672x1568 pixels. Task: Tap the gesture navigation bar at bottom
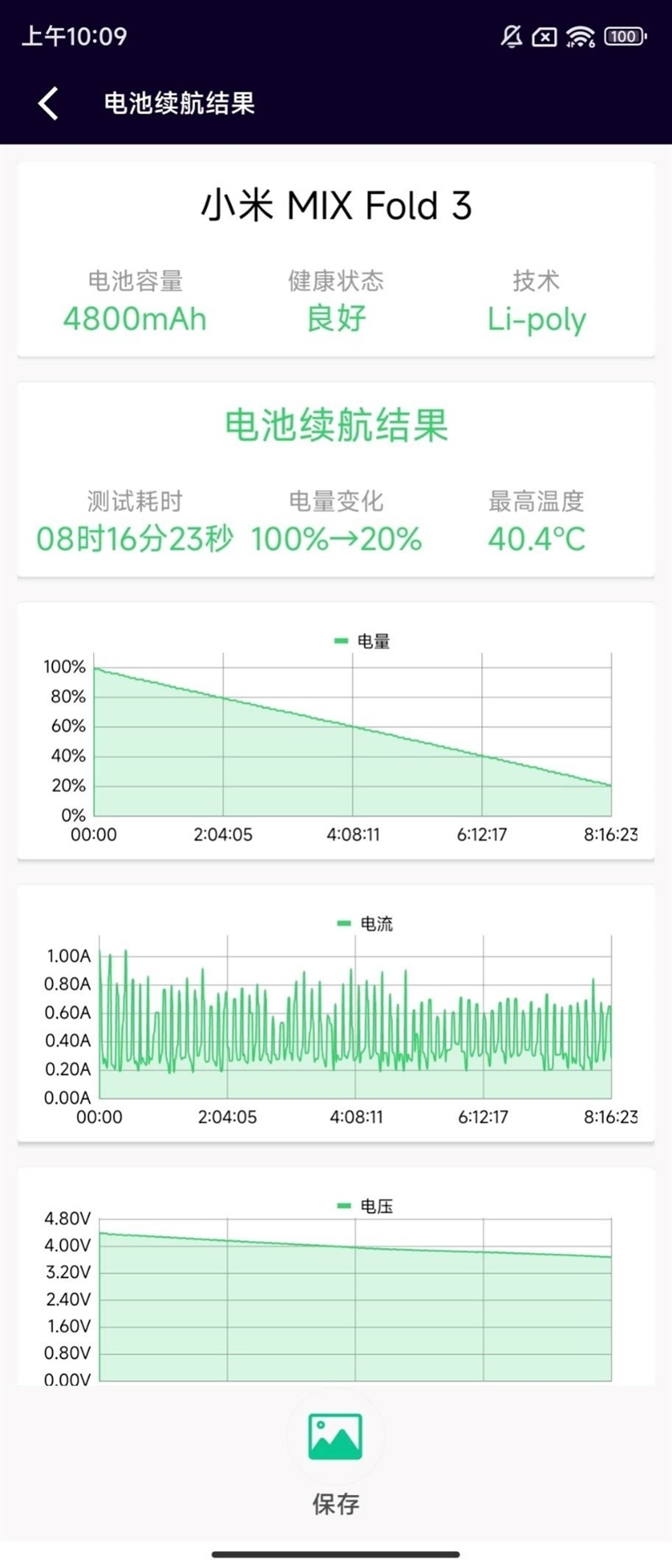336,1555
